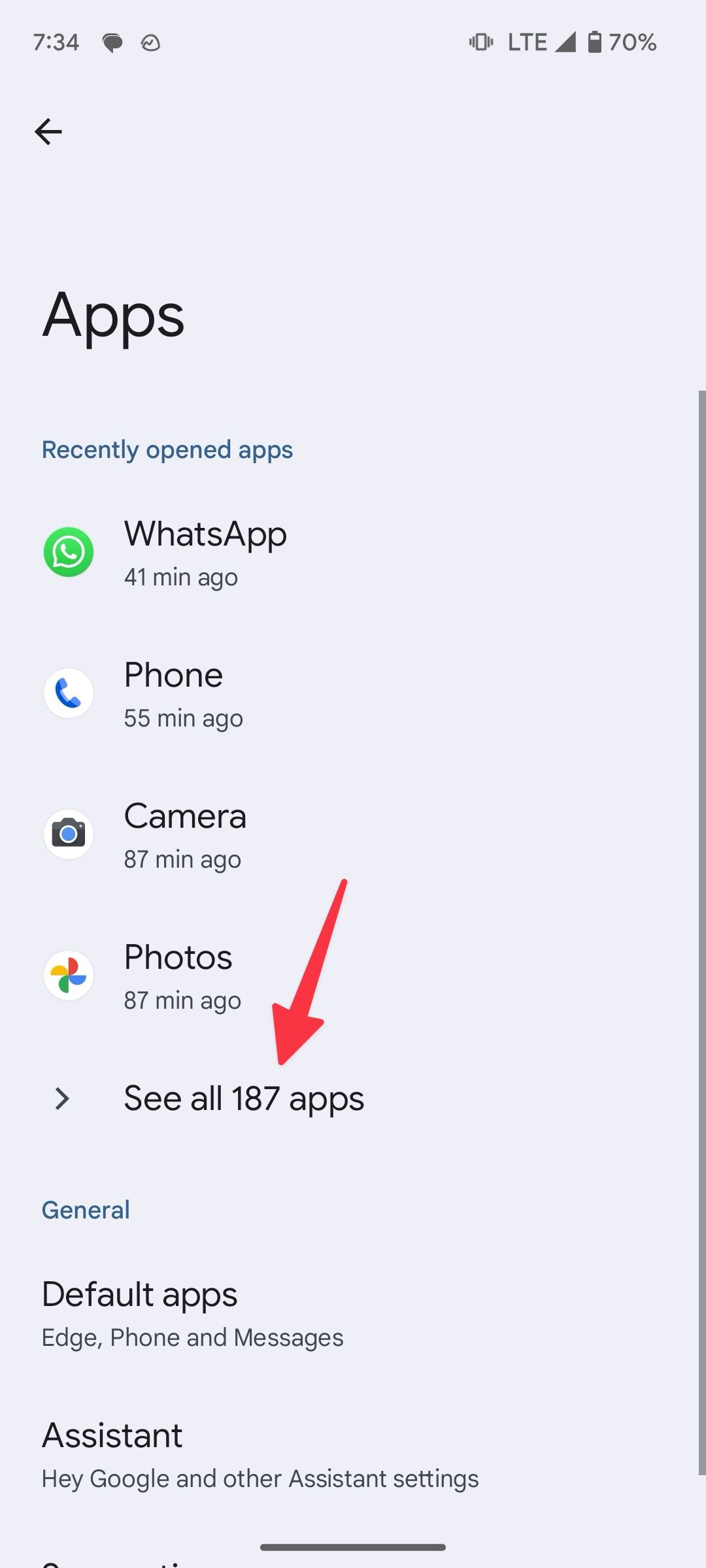Expand the See all 187 apps chevron
The width and height of the screenshot is (706, 1568).
[x=62, y=1099]
